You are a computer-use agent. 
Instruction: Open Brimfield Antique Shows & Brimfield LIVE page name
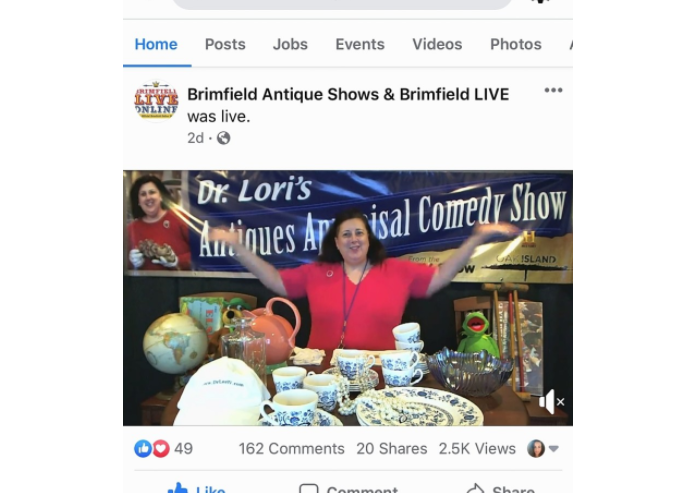pyautogui.click(x=348, y=94)
